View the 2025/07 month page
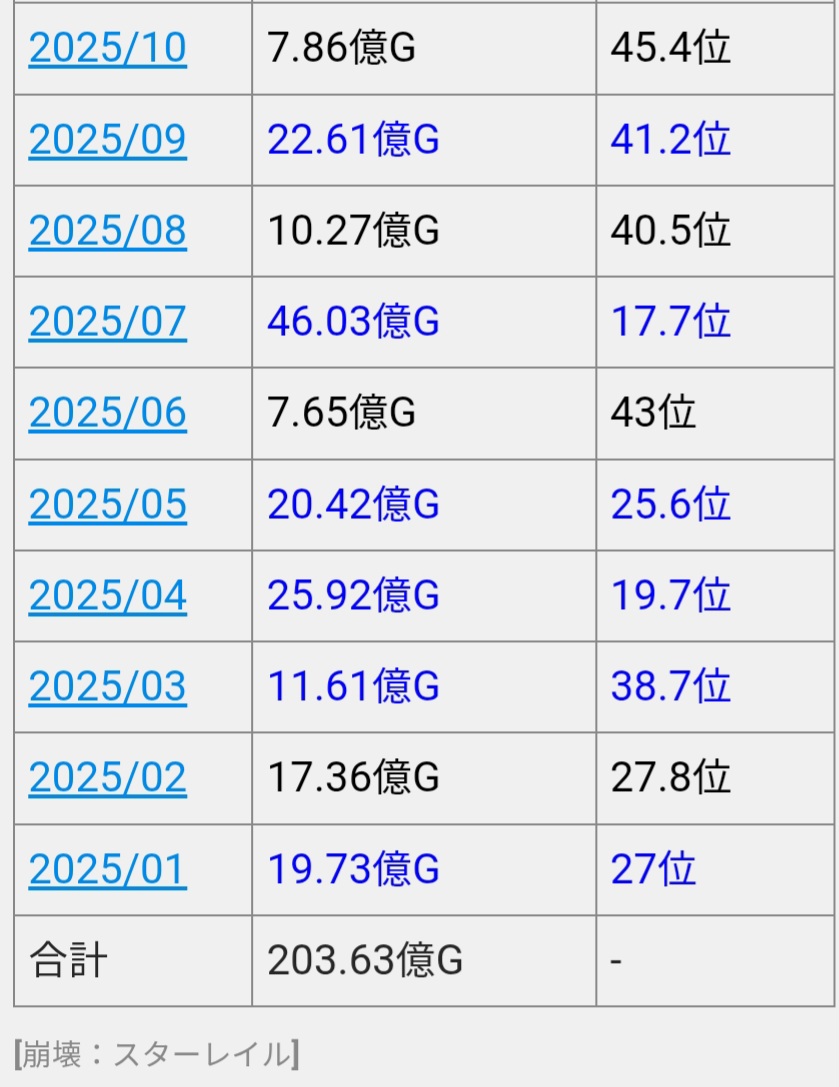This screenshot has height=1087, width=839. pyautogui.click(x=107, y=322)
